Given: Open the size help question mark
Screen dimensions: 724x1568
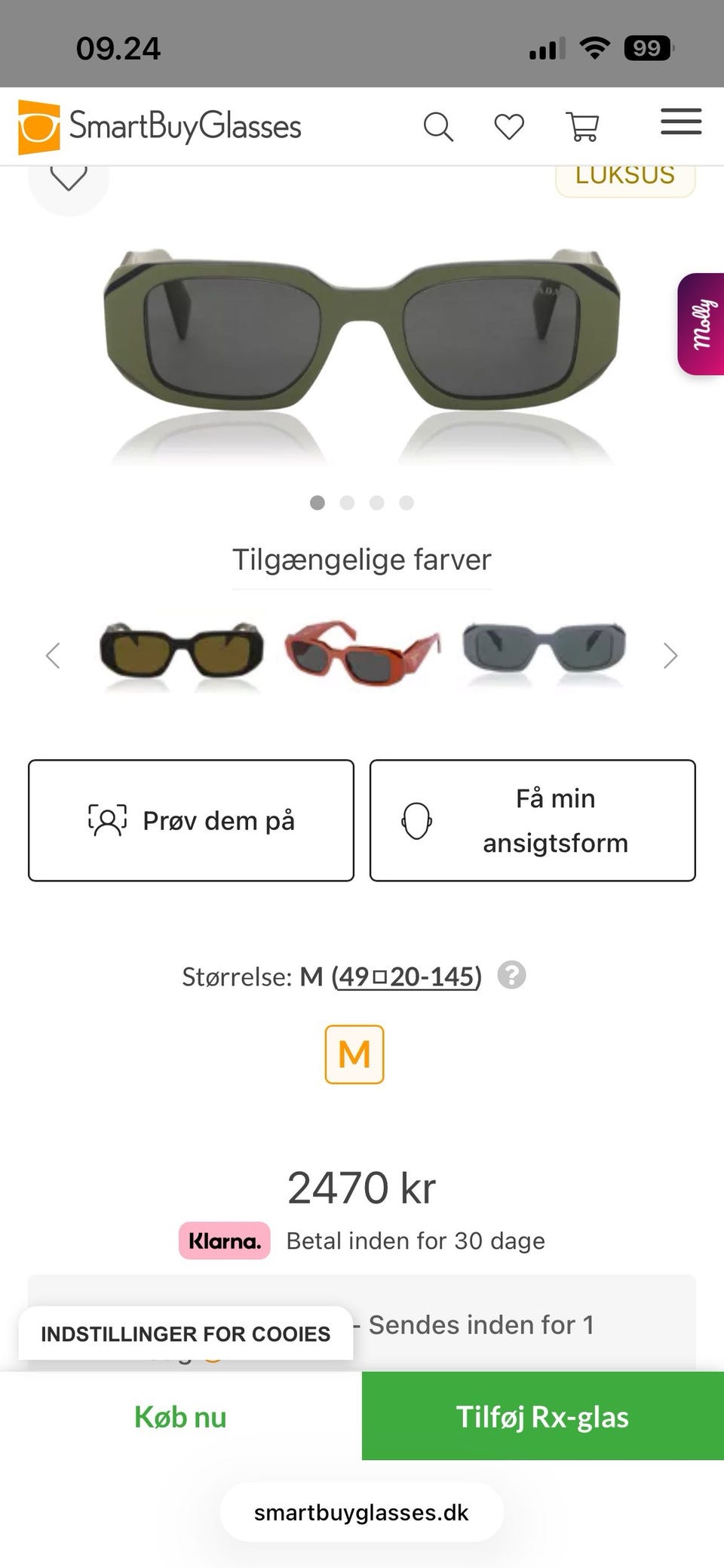Looking at the screenshot, I should [511, 975].
